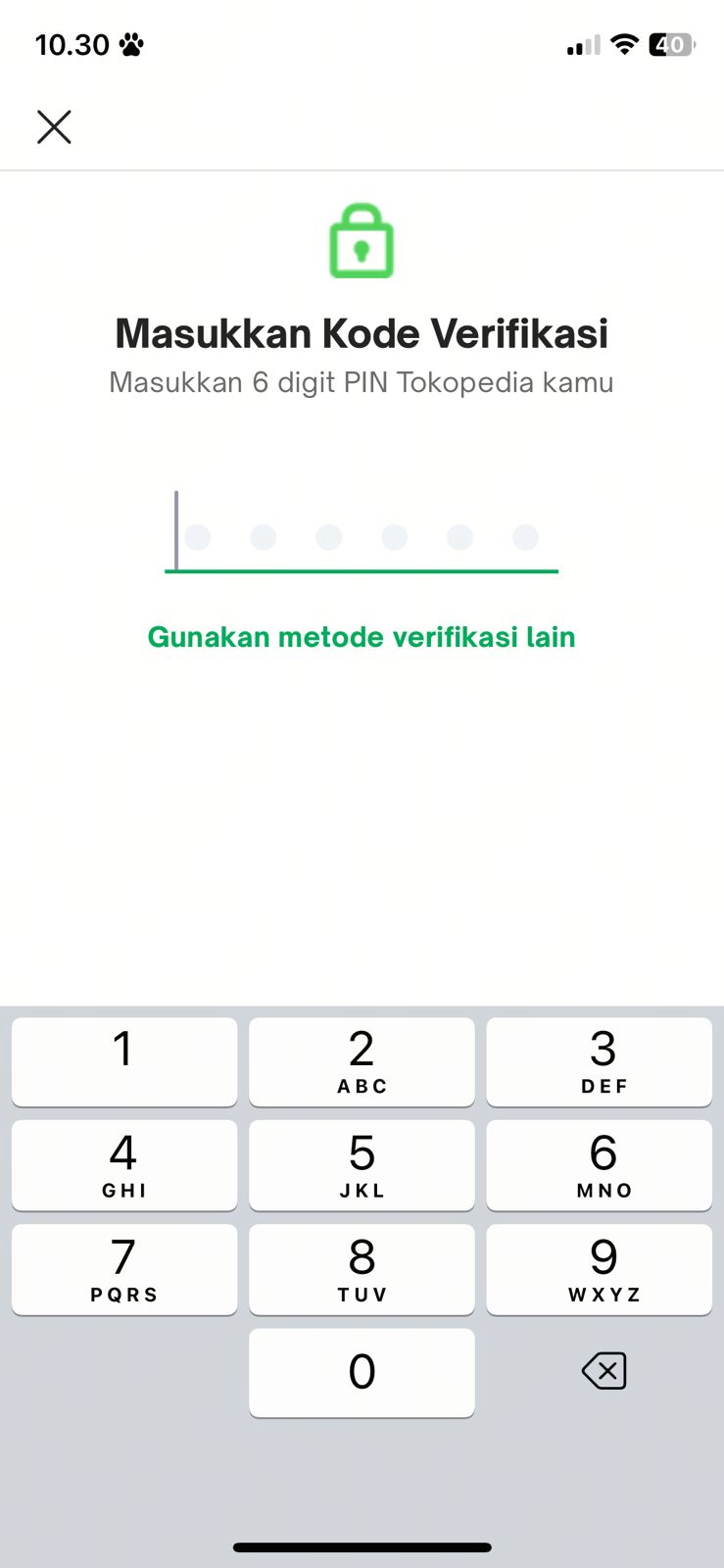Enter digit 1 on the keypad
This screenshot has height=1568, width=724.
[x=124, y=1061]
